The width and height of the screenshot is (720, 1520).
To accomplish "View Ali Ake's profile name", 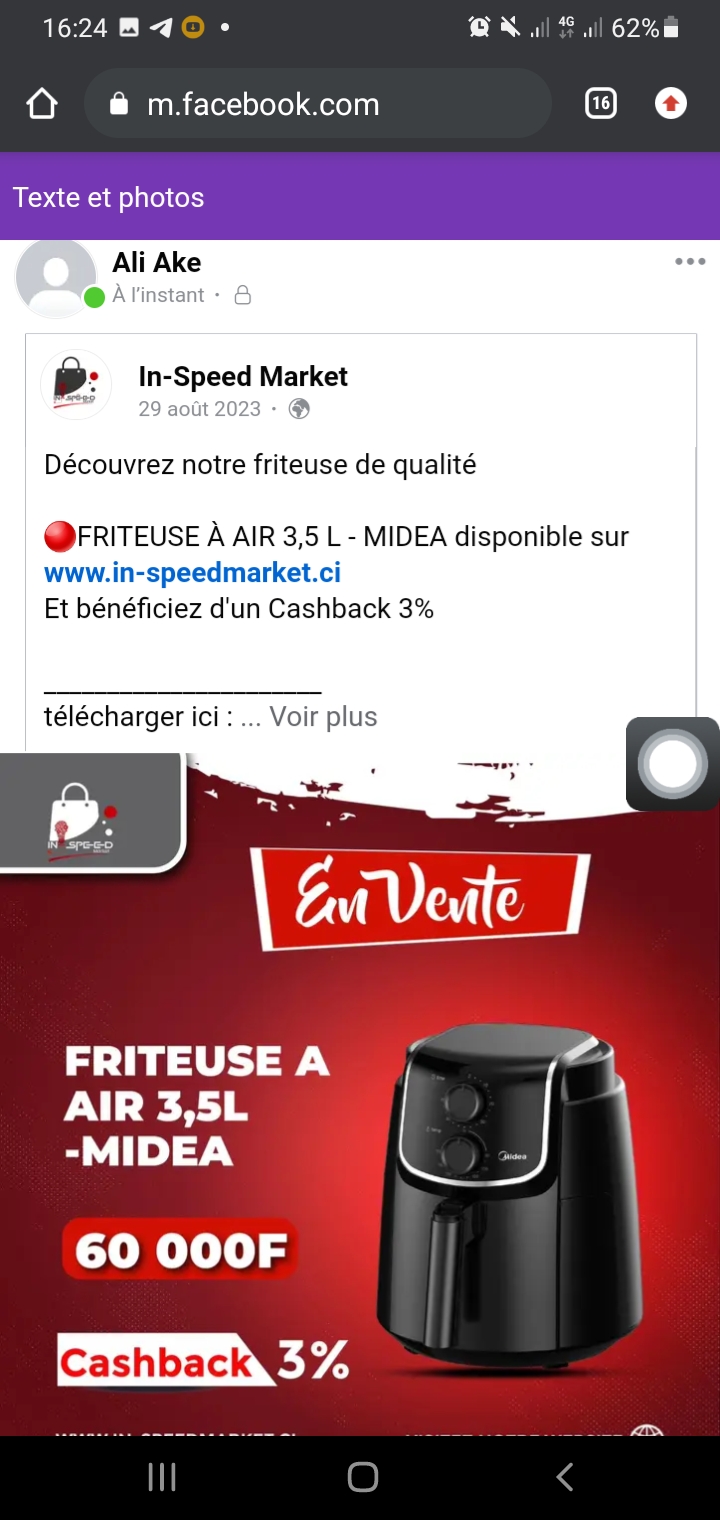I will 157,262.
